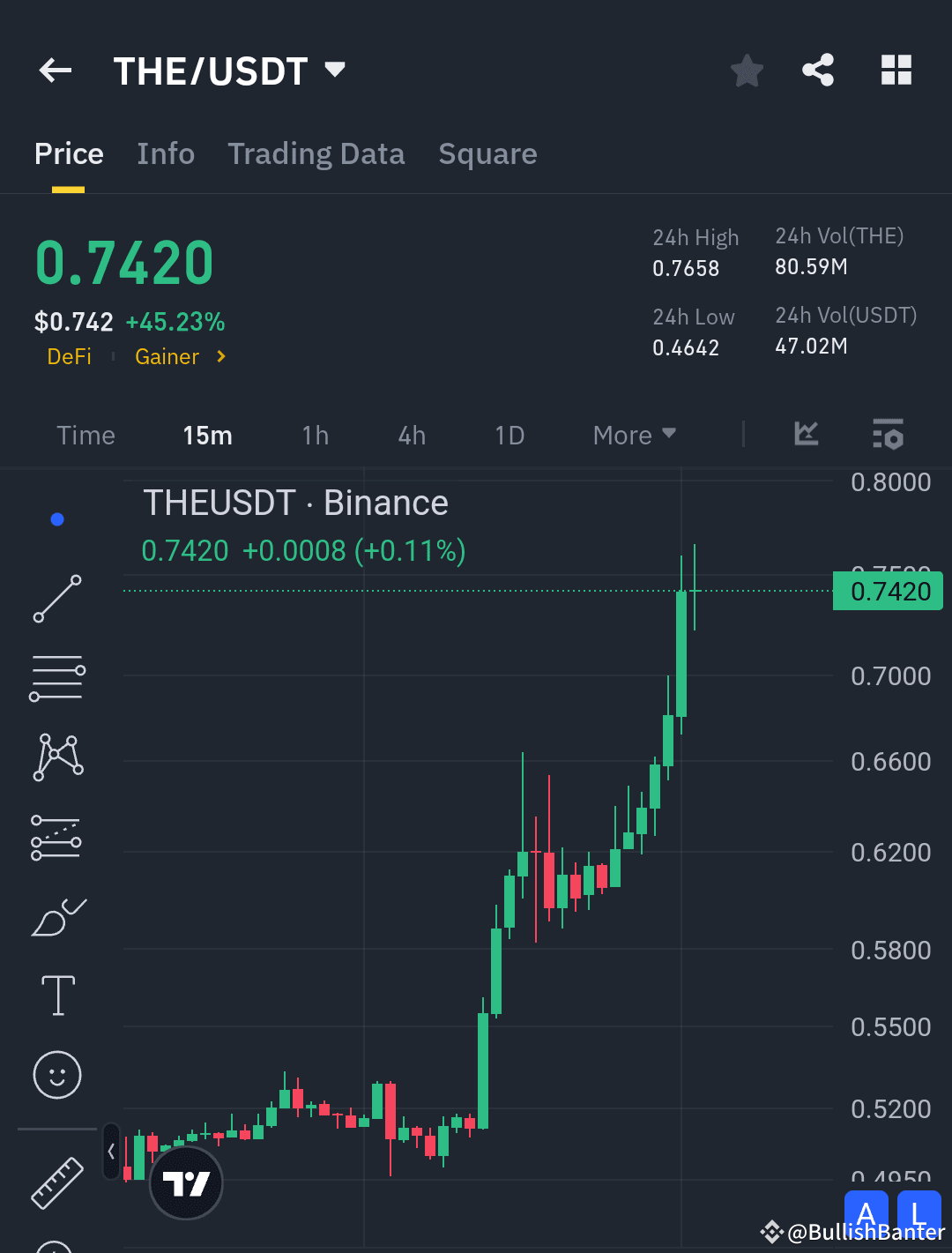Image resolution: width=952 pixels, height=1253 pixels.
Task: Select the horizontal lines drawing tool
Action: [56, 677]
